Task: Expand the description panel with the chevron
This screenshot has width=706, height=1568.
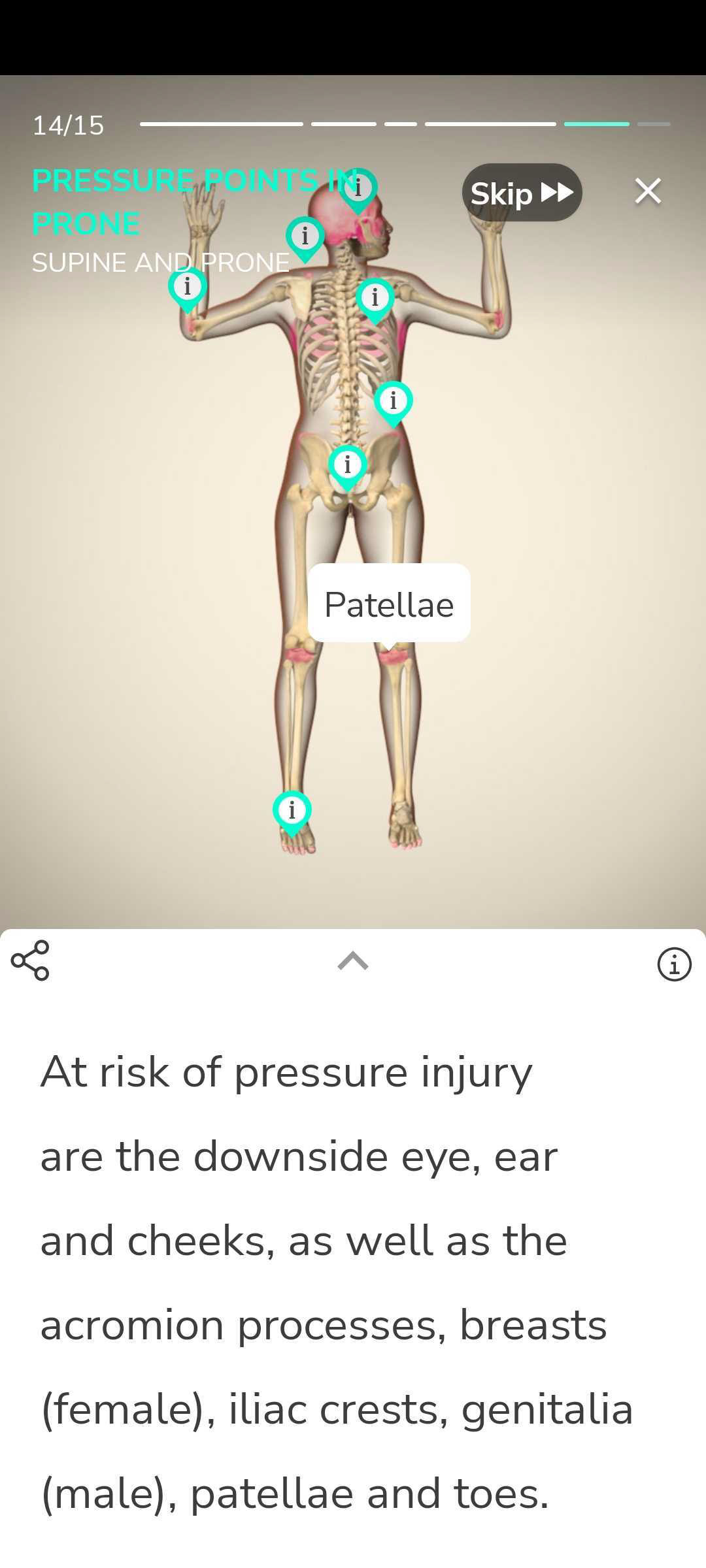Action: point(353,961)
